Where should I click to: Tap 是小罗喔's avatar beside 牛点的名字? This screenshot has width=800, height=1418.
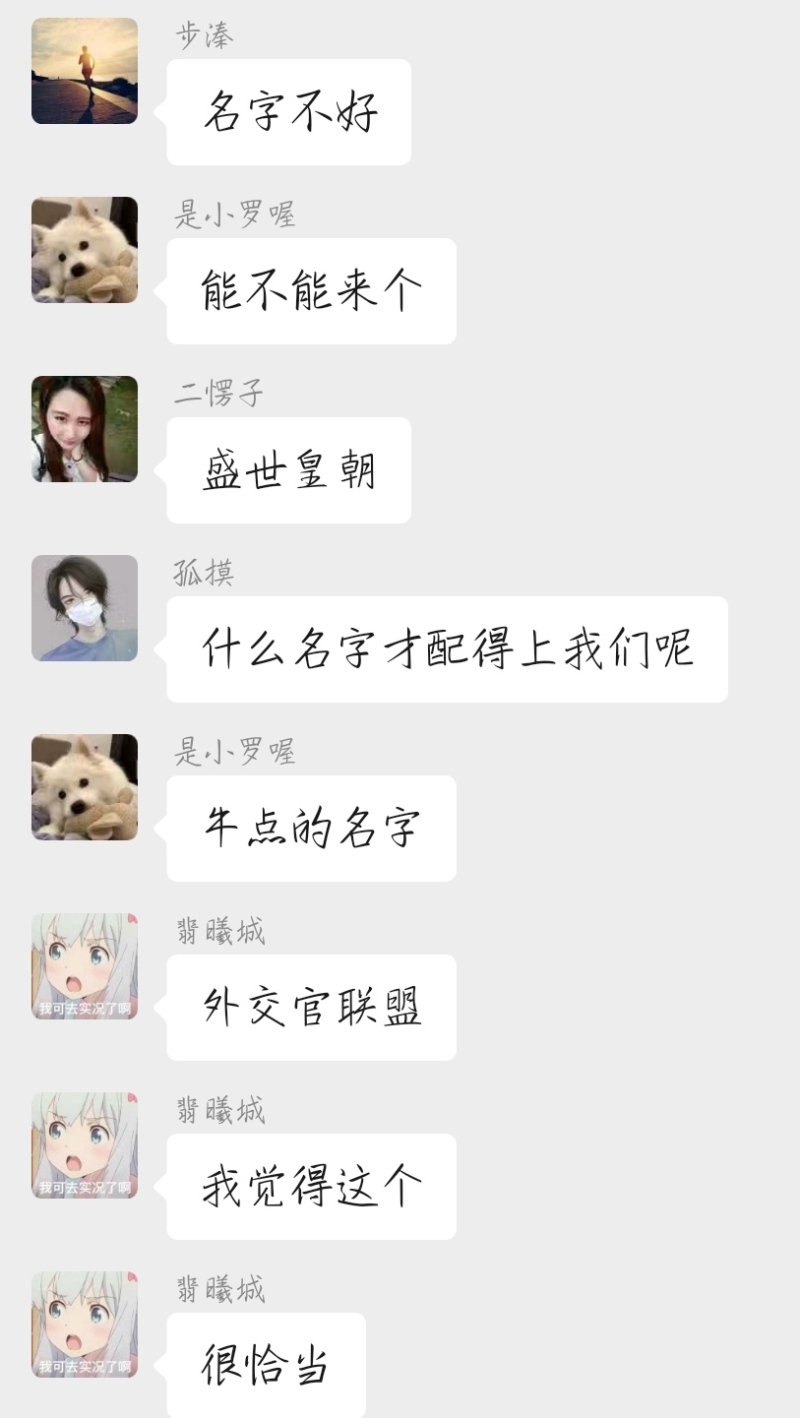(84, 787)
